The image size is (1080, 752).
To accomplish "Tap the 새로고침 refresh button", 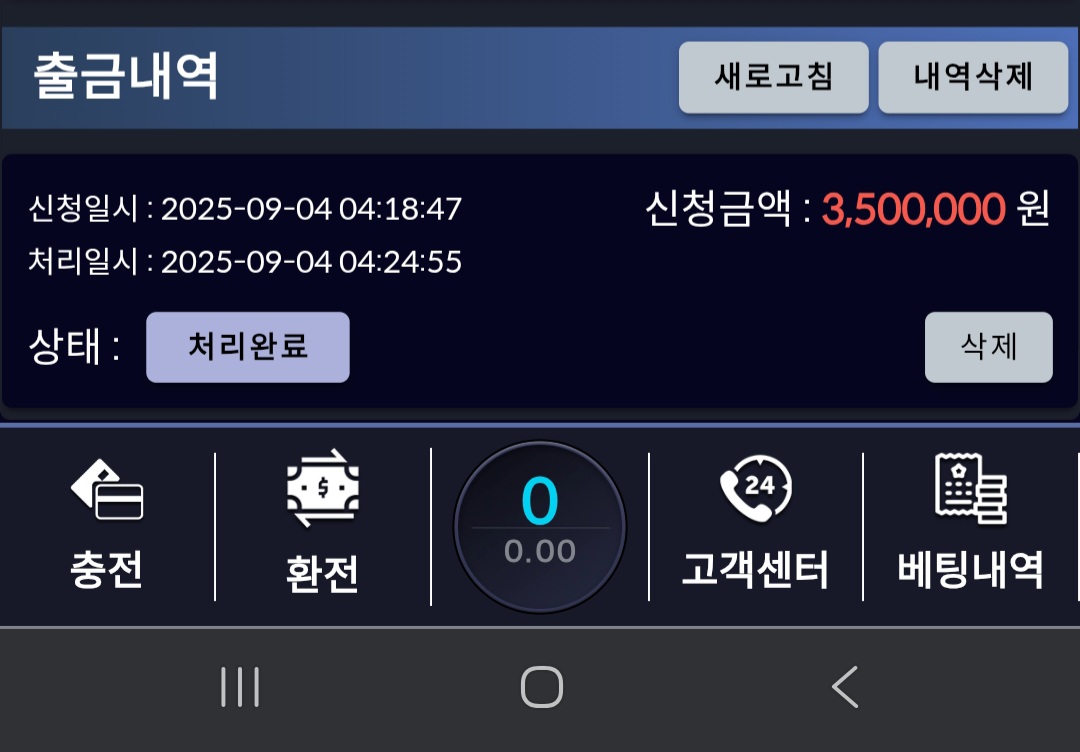I will point(773,77).
